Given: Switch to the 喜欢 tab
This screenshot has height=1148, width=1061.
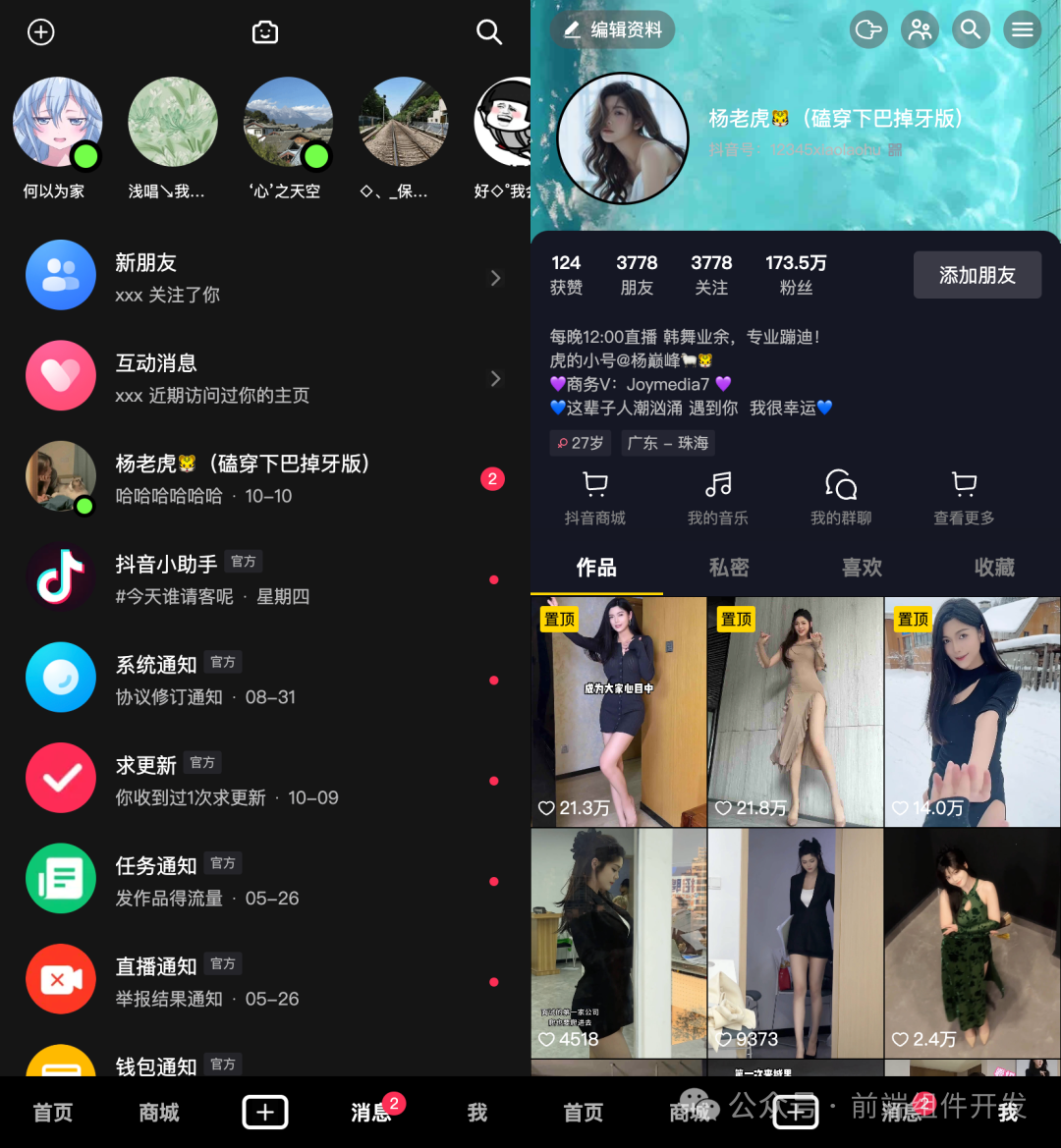Looking at the screenshot, I should (x=861, y=568).
